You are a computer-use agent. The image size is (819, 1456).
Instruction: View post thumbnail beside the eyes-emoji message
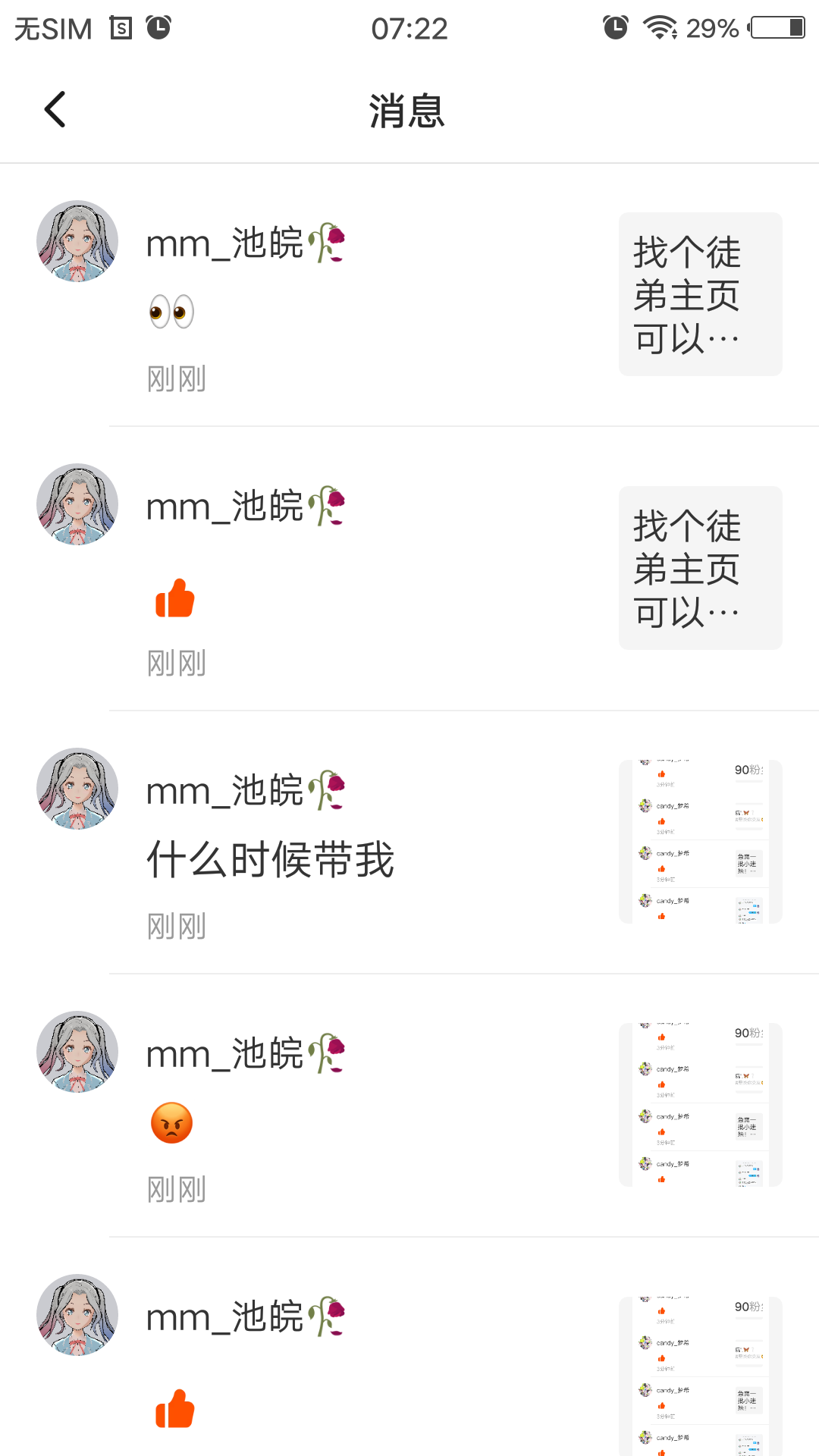700,294
